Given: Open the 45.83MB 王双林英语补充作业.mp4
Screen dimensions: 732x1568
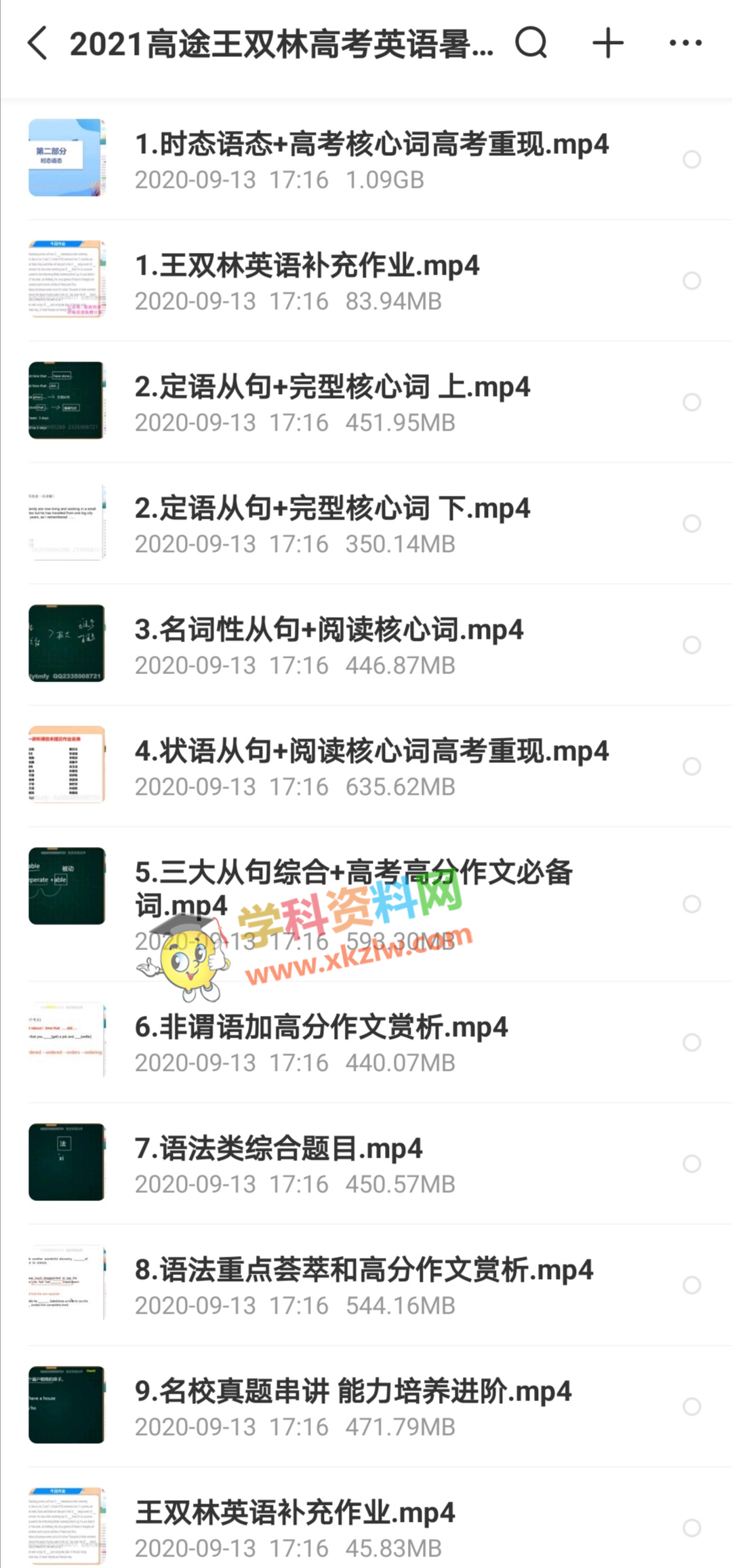Looking at the screenshot, I should pos(366,1526).
